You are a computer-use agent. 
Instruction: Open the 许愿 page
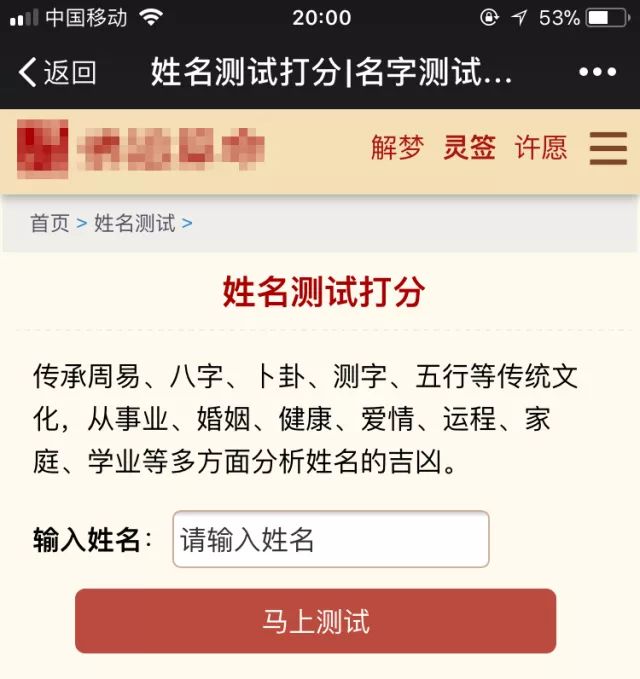[540, 148]
